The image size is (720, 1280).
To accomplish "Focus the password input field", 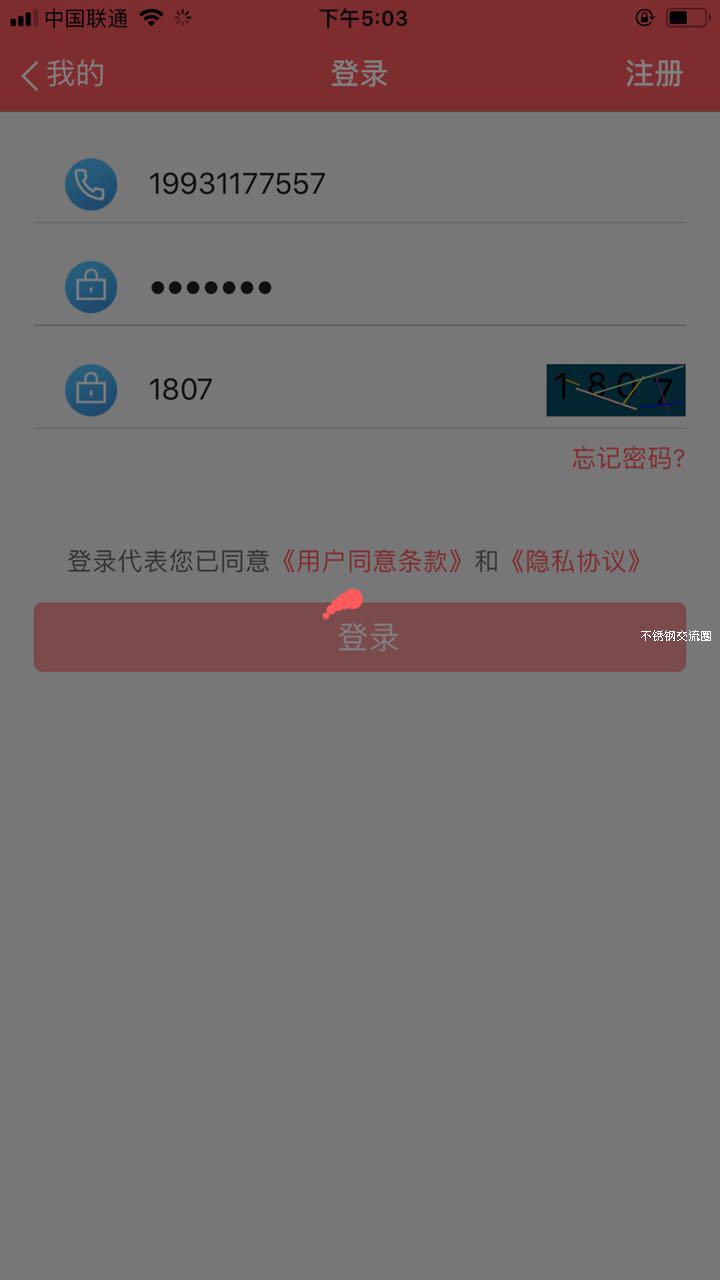I will tap(400, 288).
